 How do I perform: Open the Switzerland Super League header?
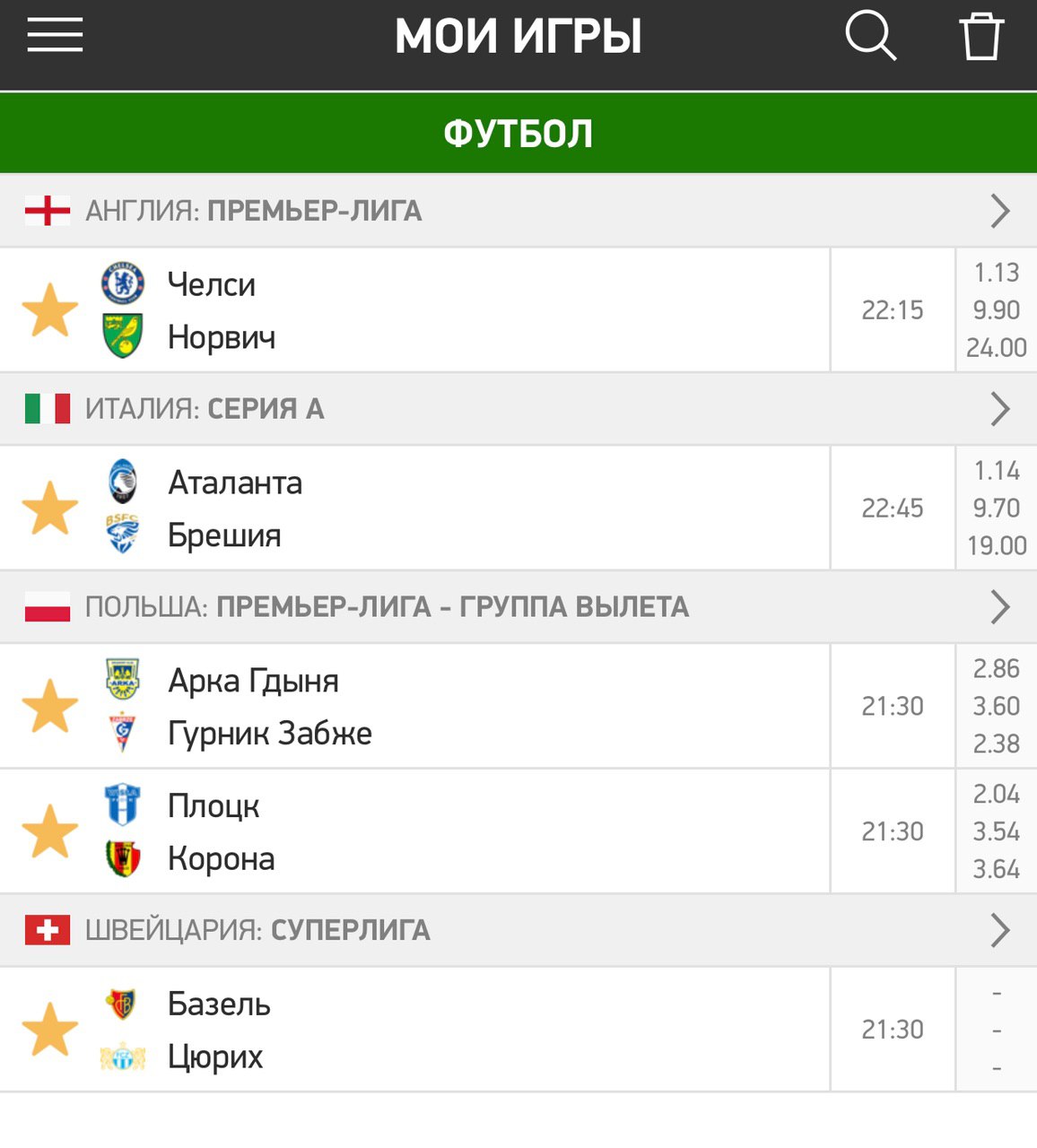click(x=518, y=930)
